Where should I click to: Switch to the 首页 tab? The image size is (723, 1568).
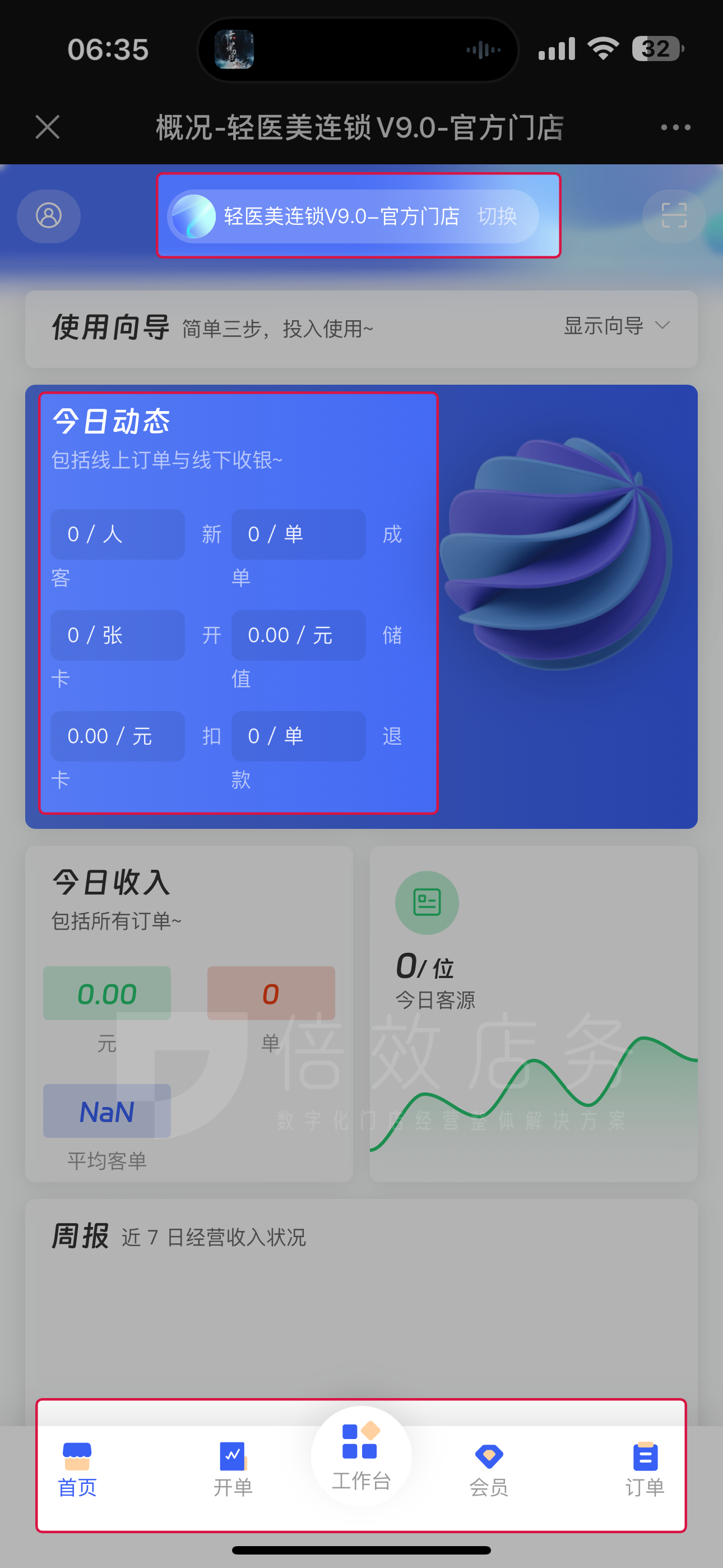coord(77,1468)
